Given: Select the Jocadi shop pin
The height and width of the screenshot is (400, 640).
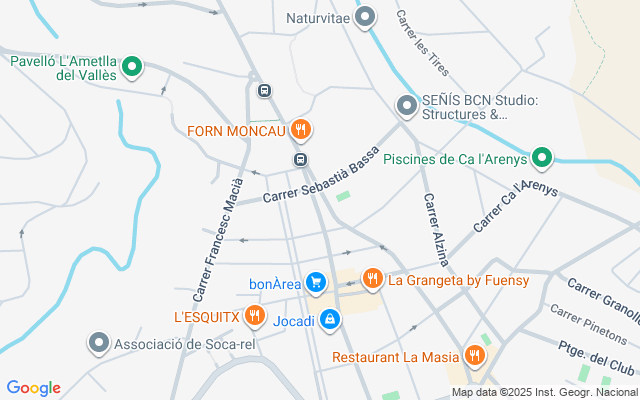Looking at the screenshot, I should tap(330, 320).
